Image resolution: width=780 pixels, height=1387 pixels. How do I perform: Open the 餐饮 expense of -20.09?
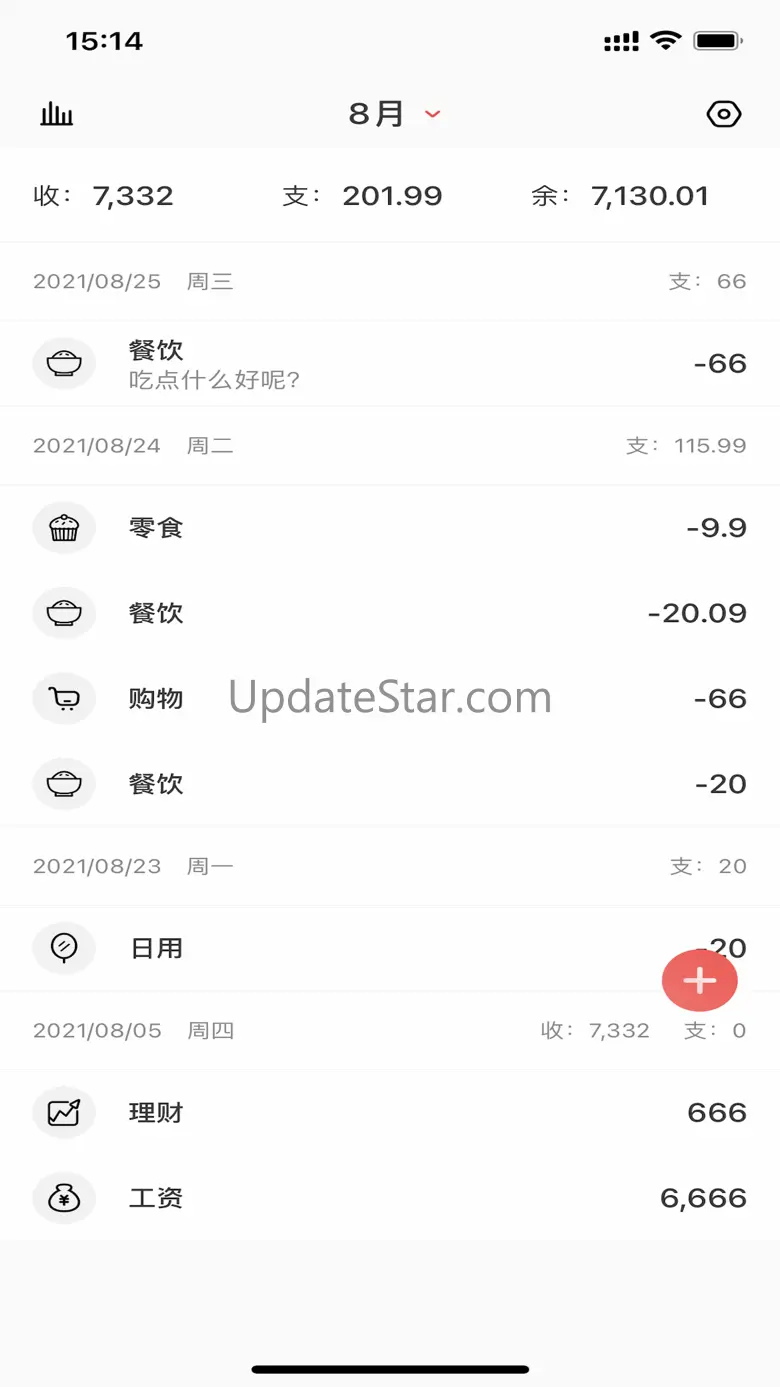click(390, 613)
